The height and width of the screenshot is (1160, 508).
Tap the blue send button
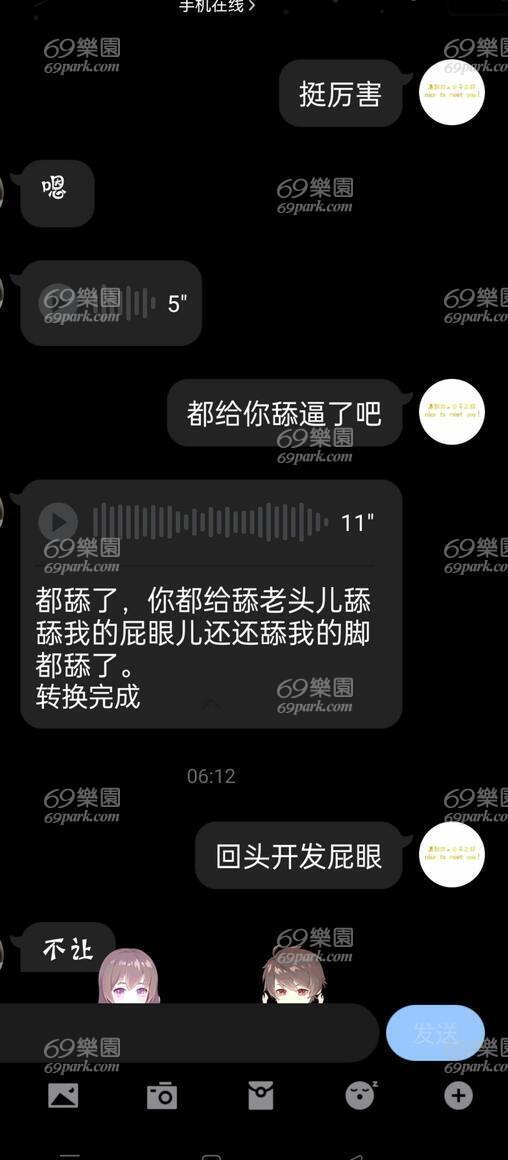435,1033
